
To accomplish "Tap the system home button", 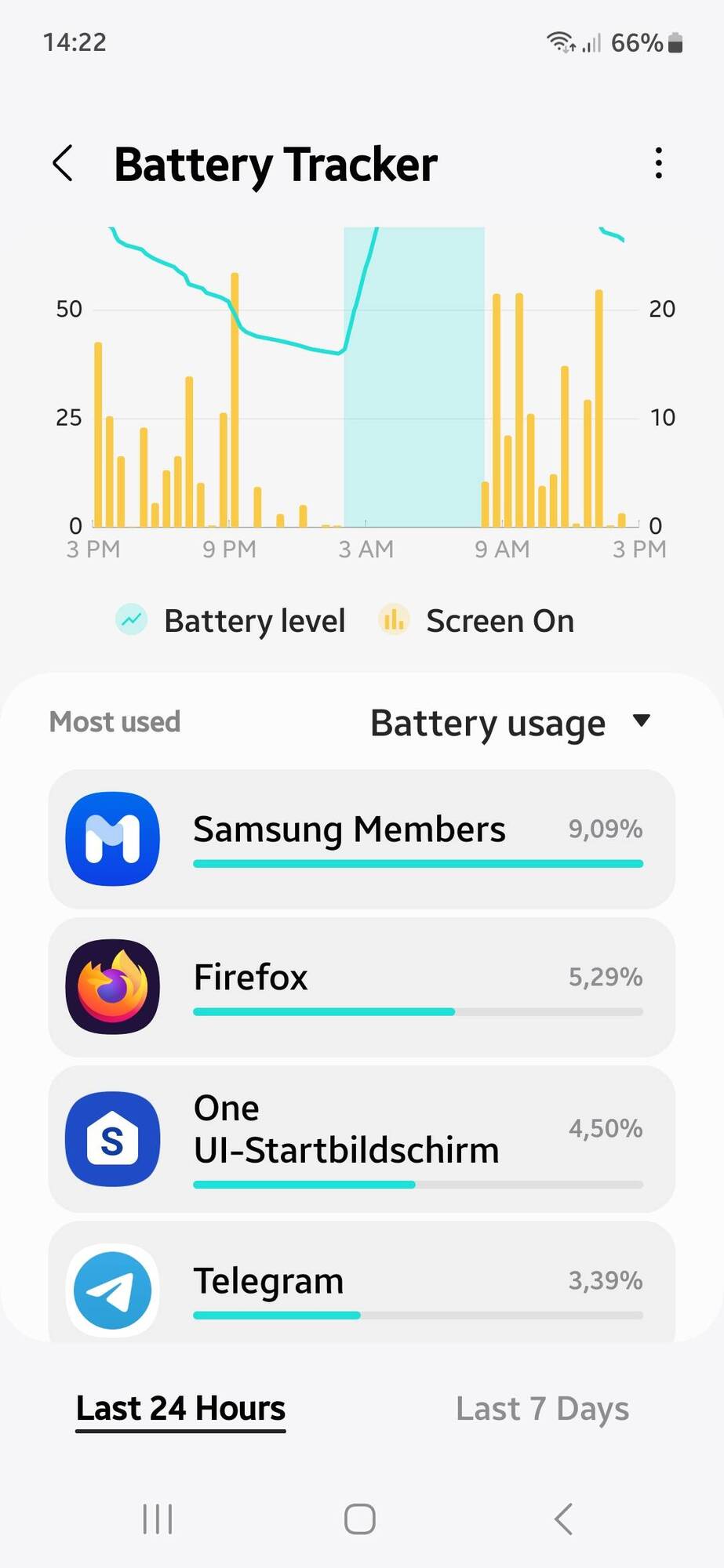I will coord(360,1519).
